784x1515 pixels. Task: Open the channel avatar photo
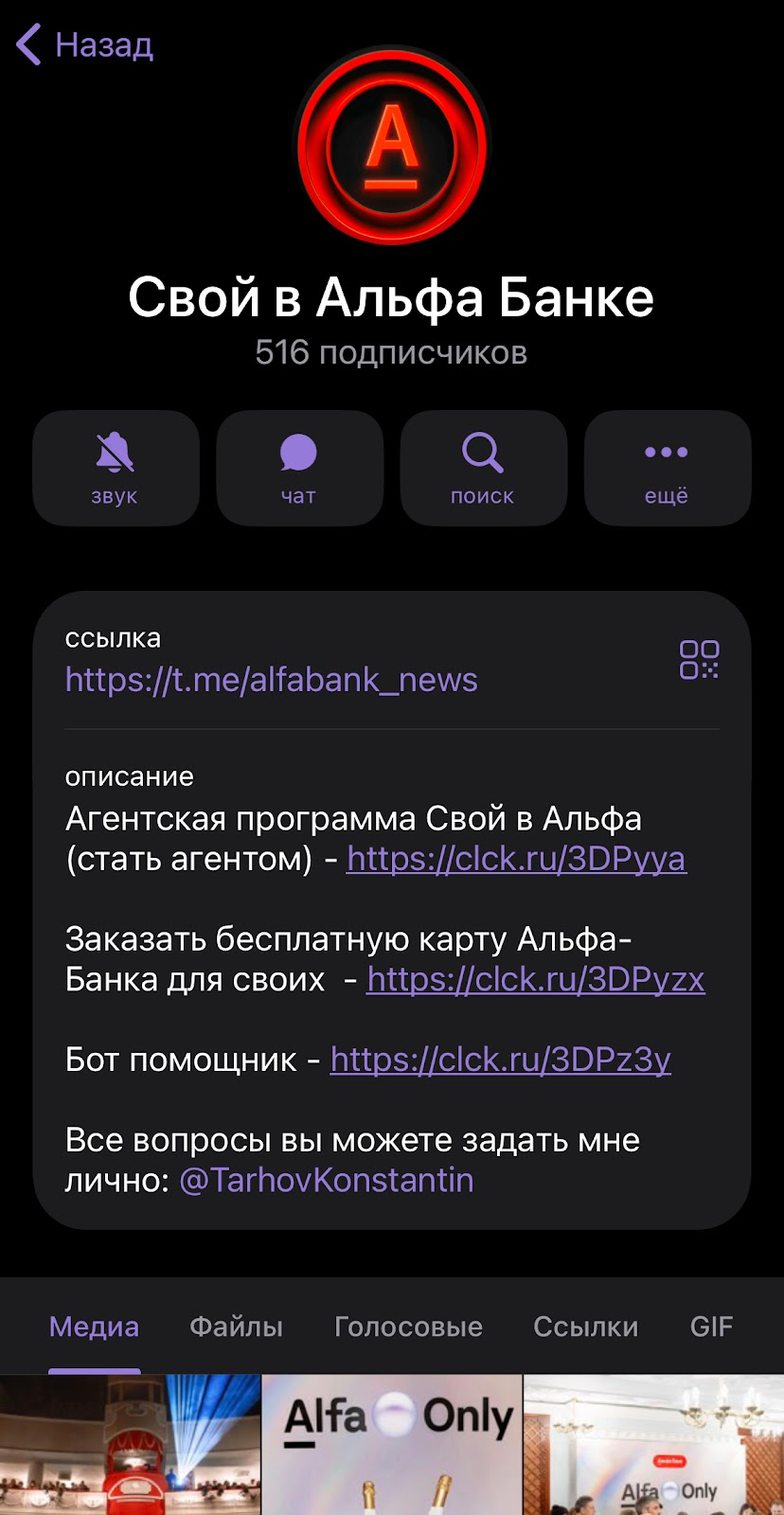point(392,147)
